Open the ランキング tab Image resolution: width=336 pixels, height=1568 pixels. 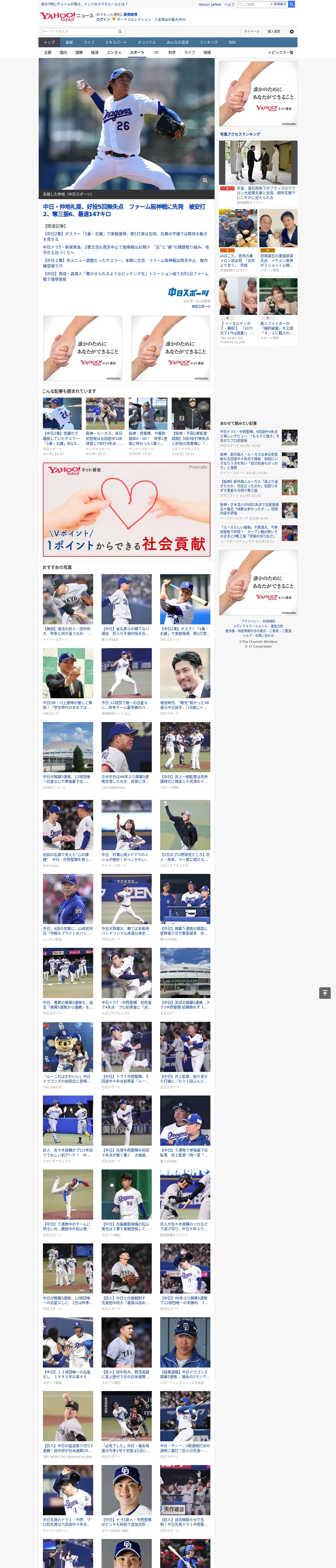209,43
